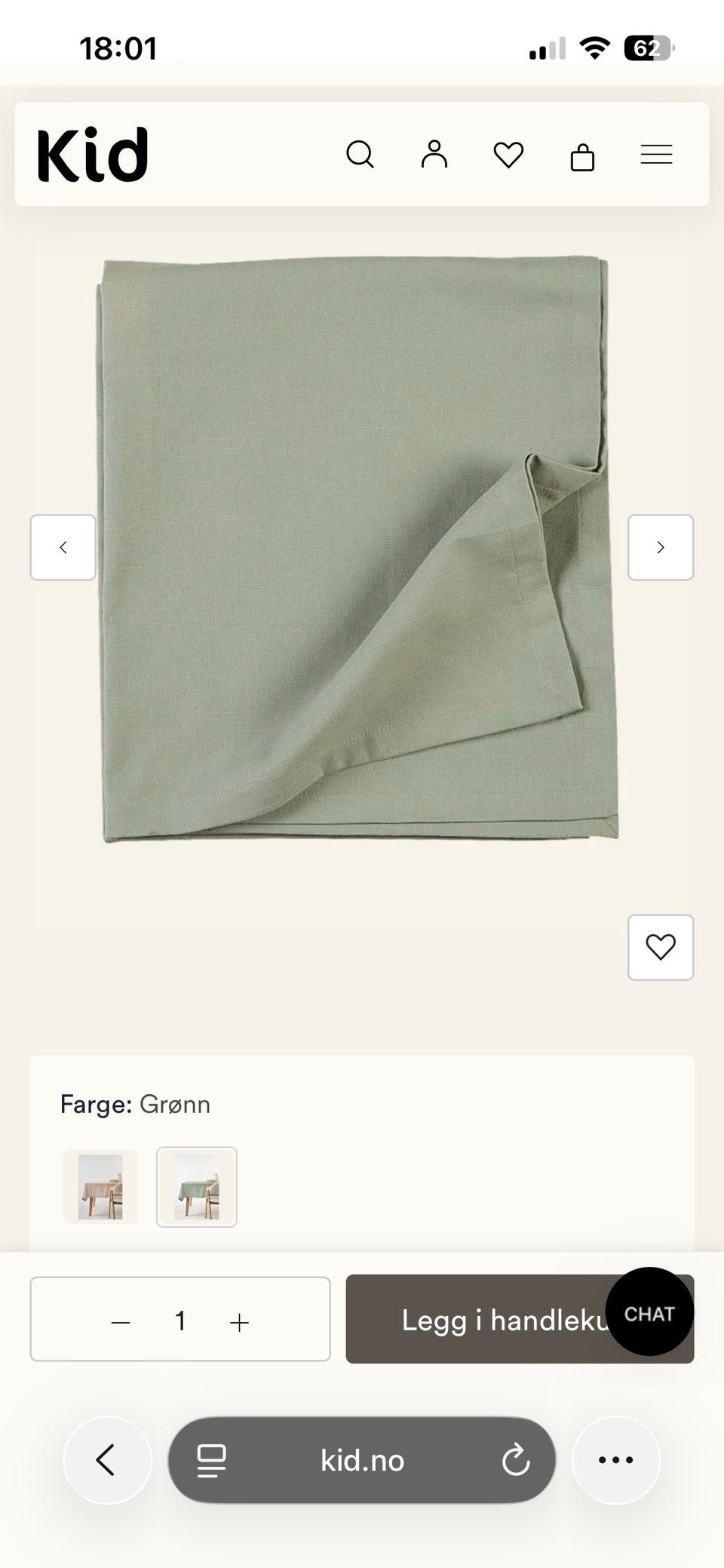Tap the kid.no address bar
The height and width of the screenshot is (1568, 724).
(x=362, y=1460)
